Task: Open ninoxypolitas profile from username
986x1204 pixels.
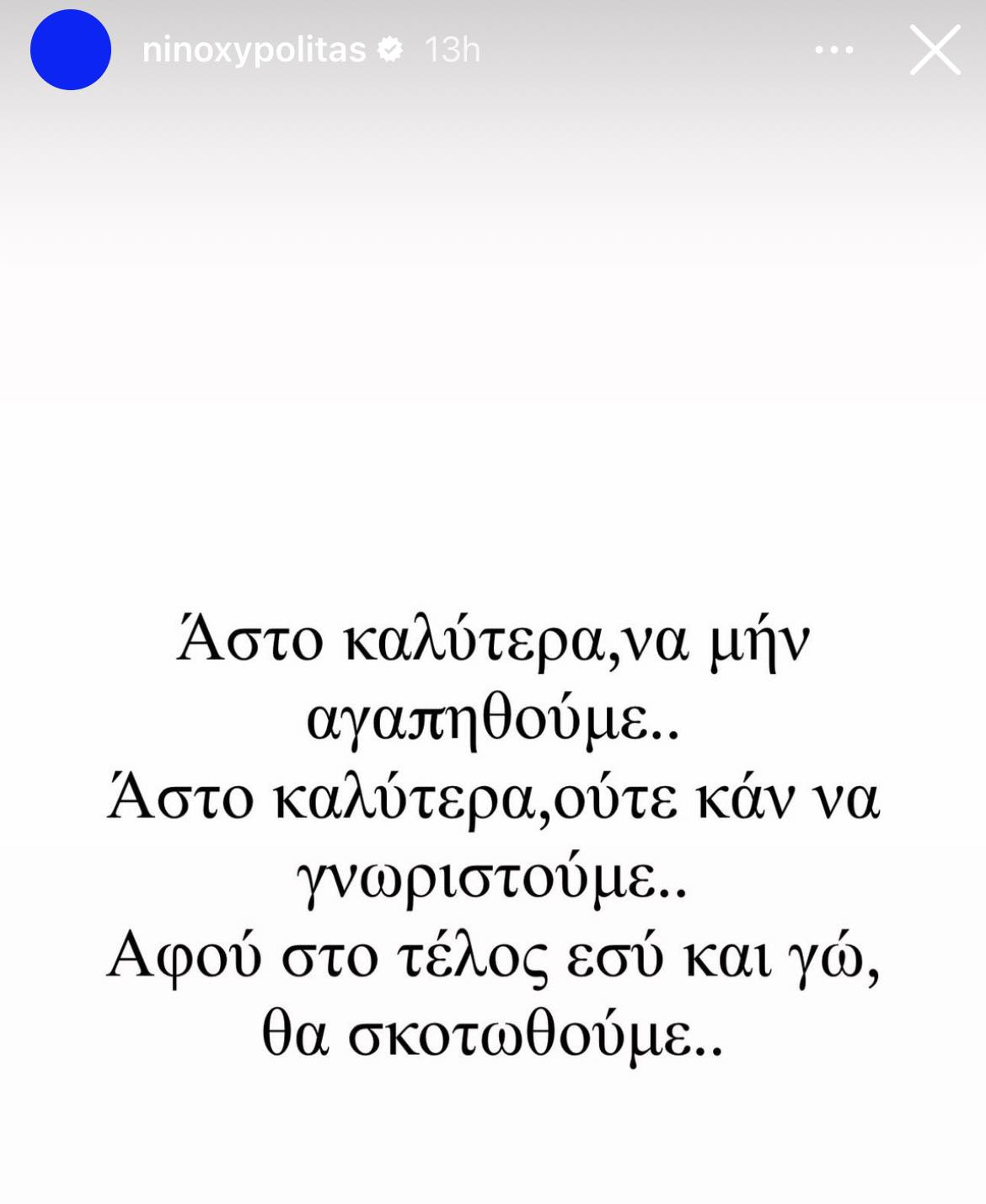Action: tap(254, 51)
